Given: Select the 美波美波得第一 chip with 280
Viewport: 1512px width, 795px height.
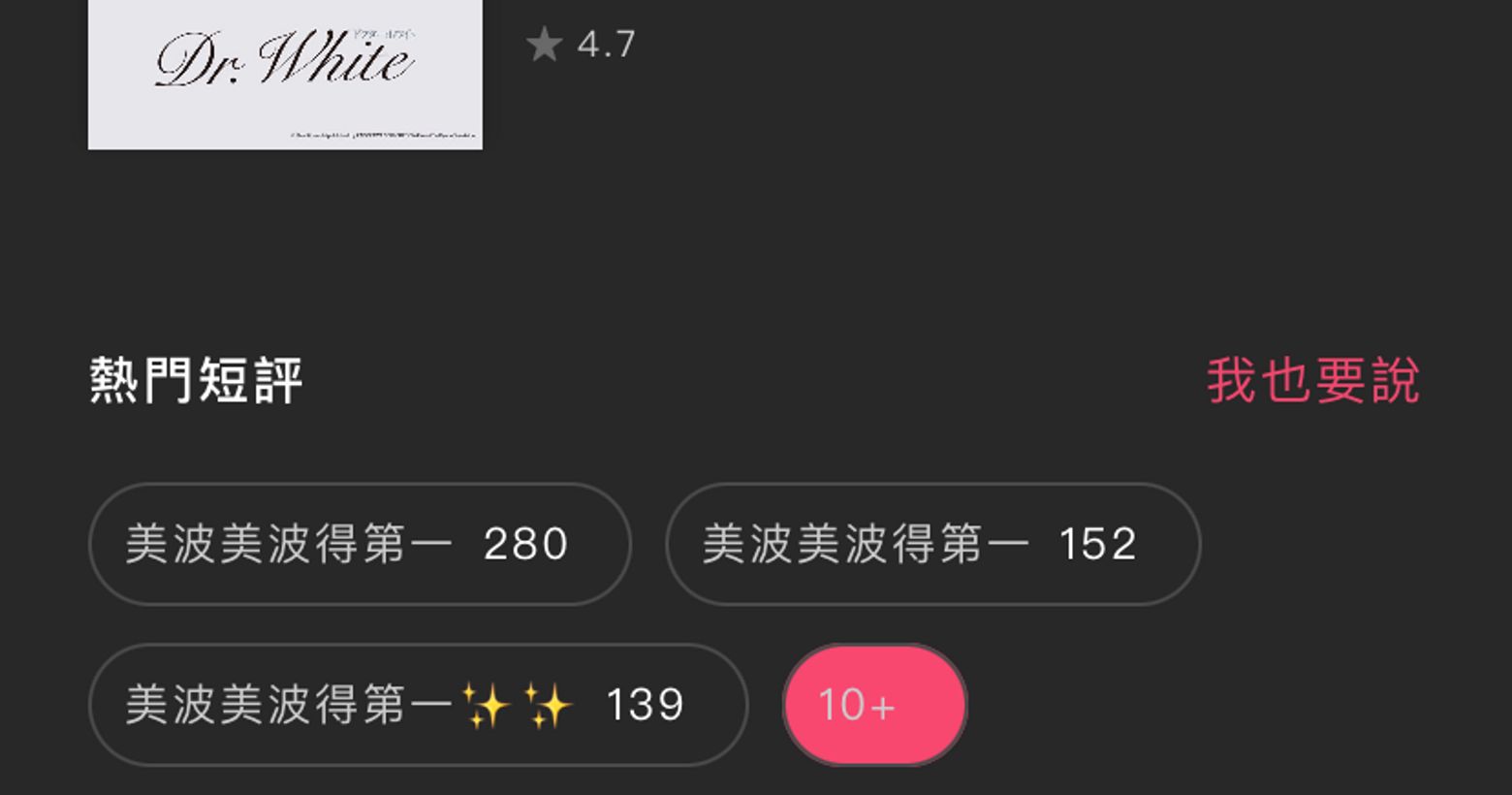Looking at the screenshot, I should 359,544.
